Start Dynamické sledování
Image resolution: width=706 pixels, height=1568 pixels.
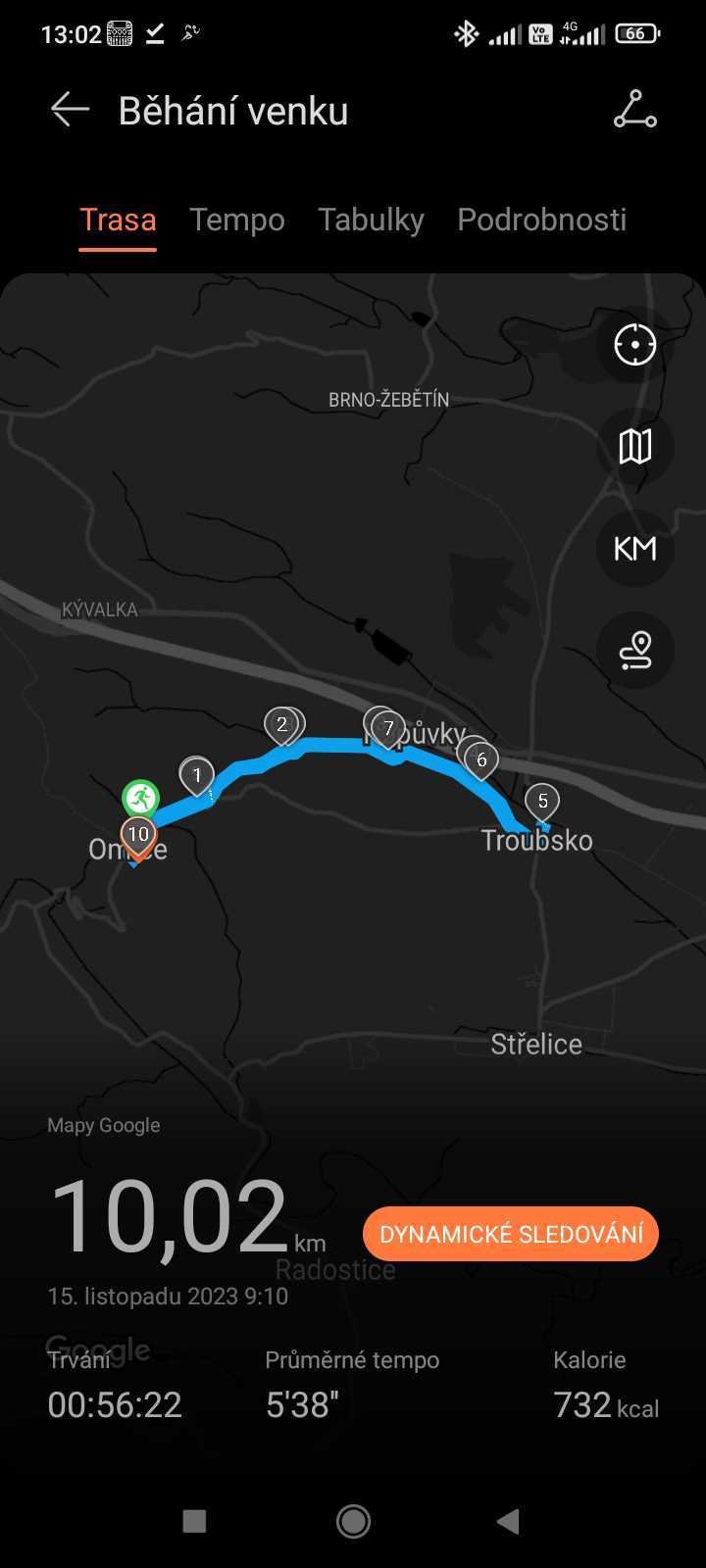click(x=511, y=1234)
